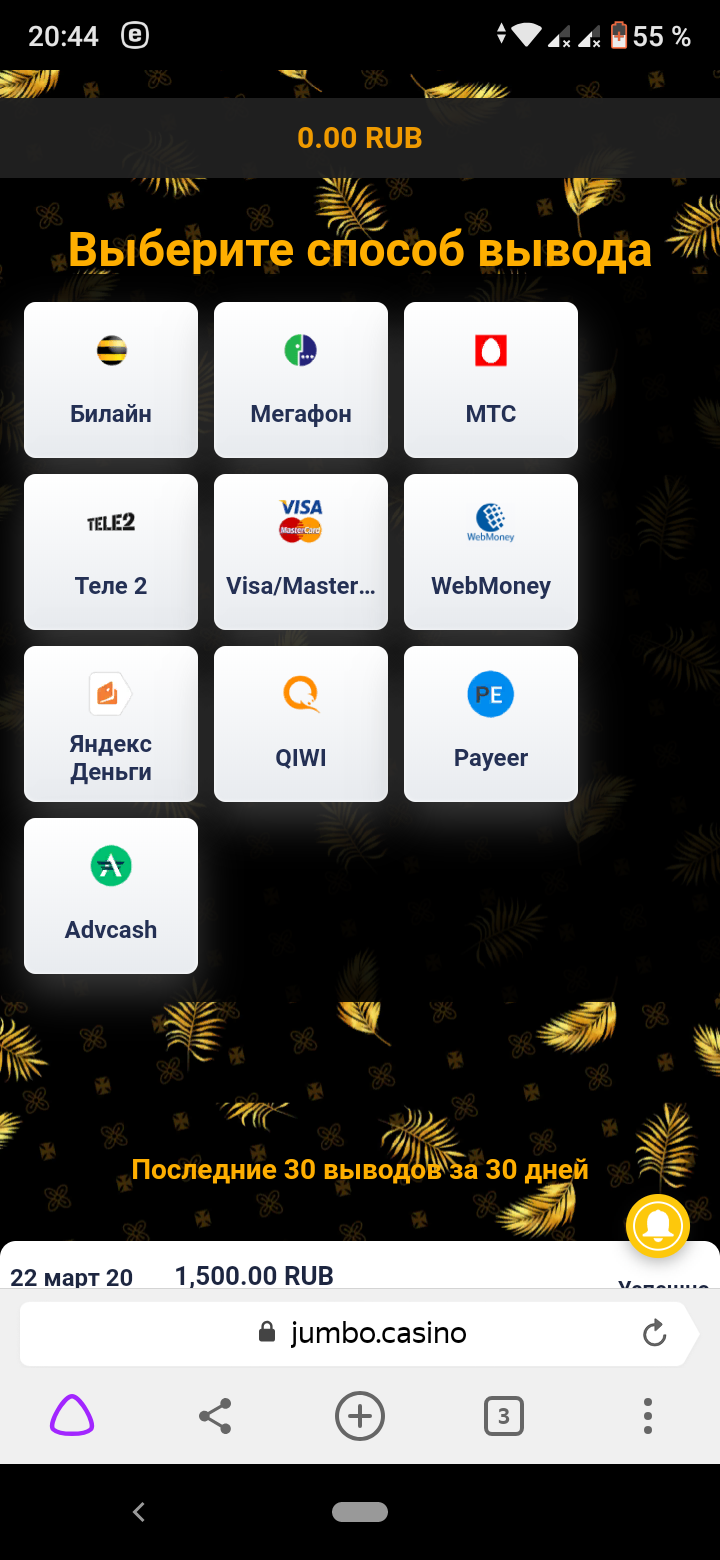Viewport: 720px width, 1560px height.
Task: Choose WebMoney withdrawal method
Action: tap(491, 552)
